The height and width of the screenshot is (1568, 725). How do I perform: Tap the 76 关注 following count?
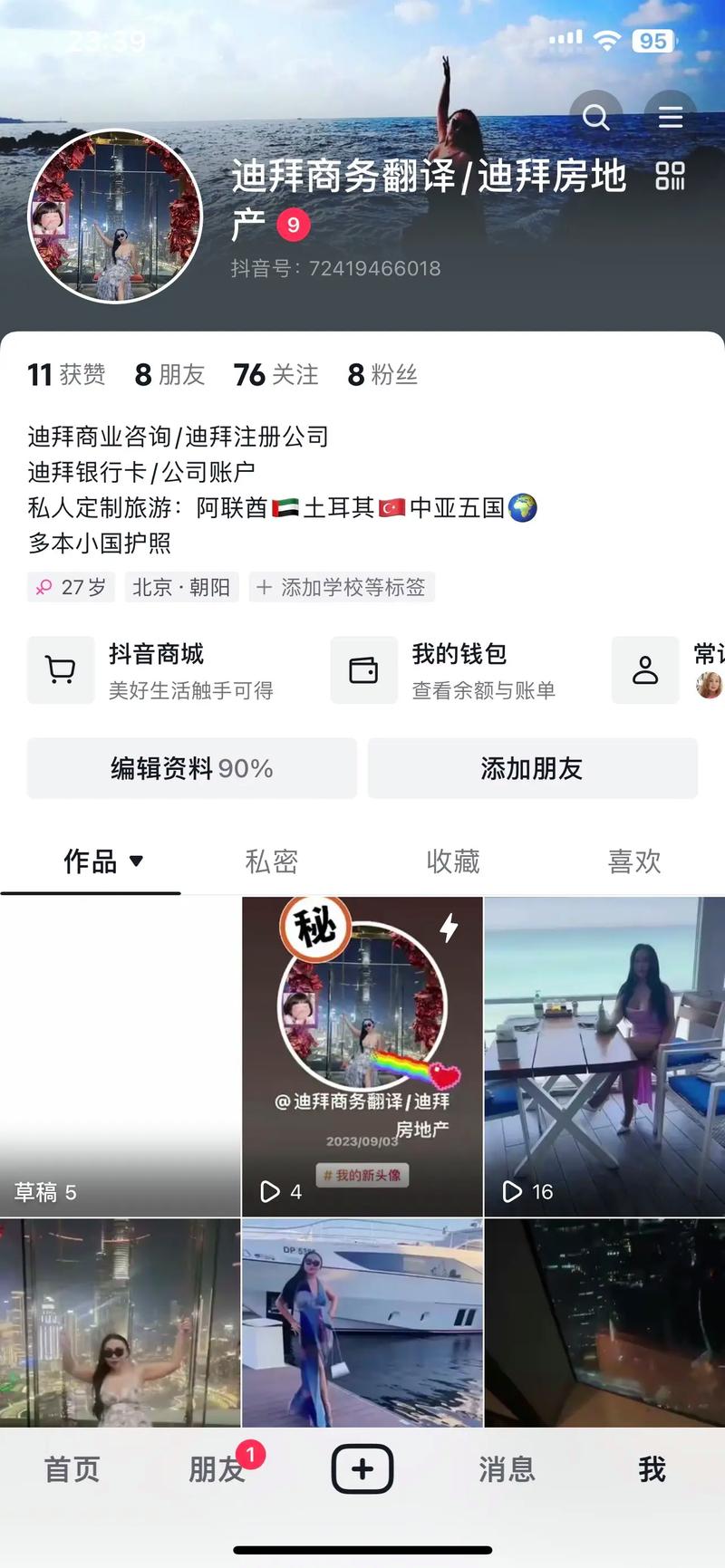[275, 375]
